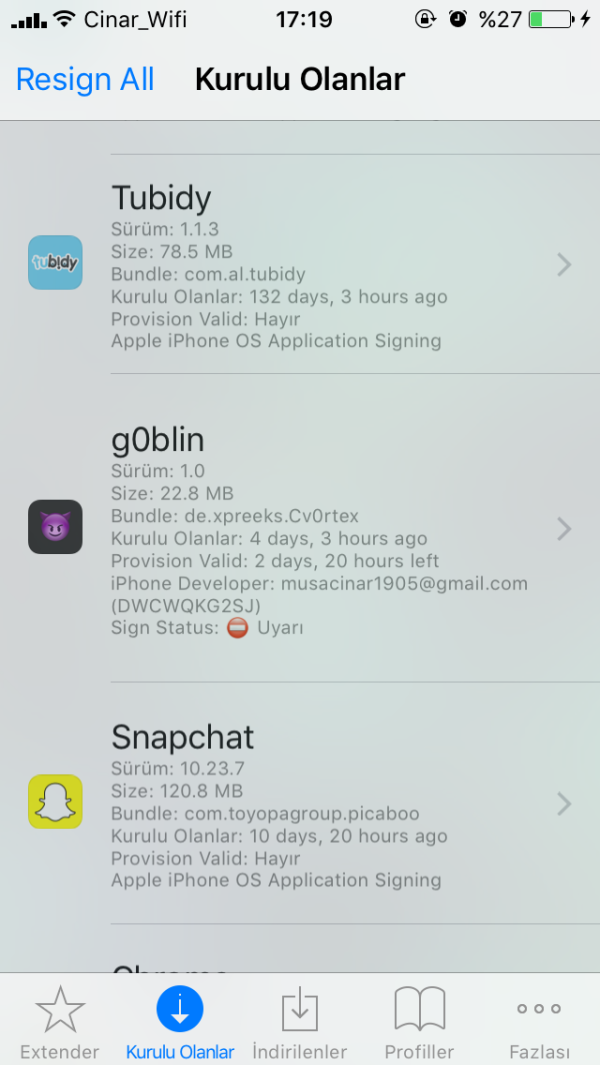
Task: Open the Profiller tab
Action: [x=419, y=1022]
